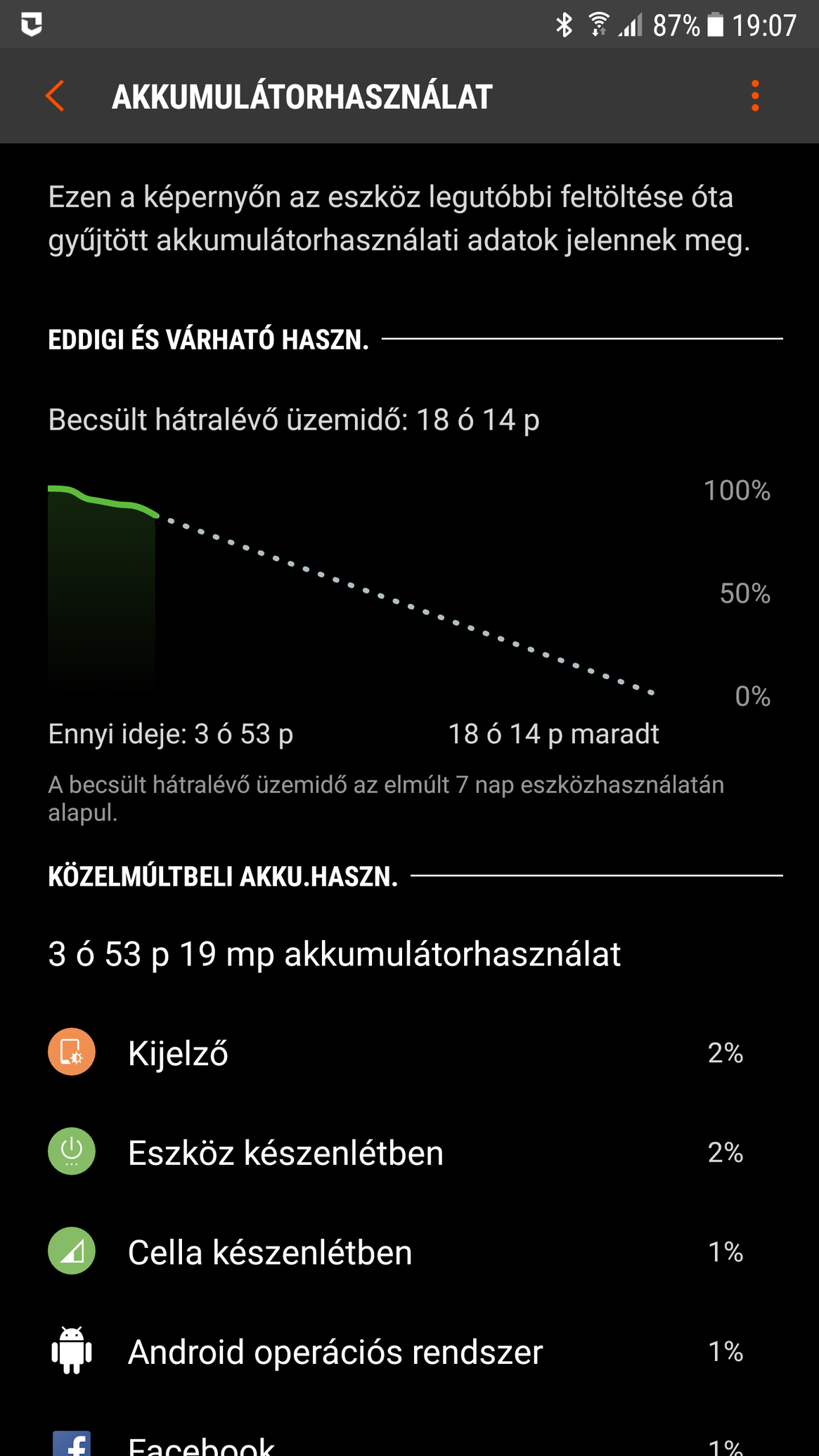Select the Cella készenlétben row
The image size is (819, 1456).
409,1252
